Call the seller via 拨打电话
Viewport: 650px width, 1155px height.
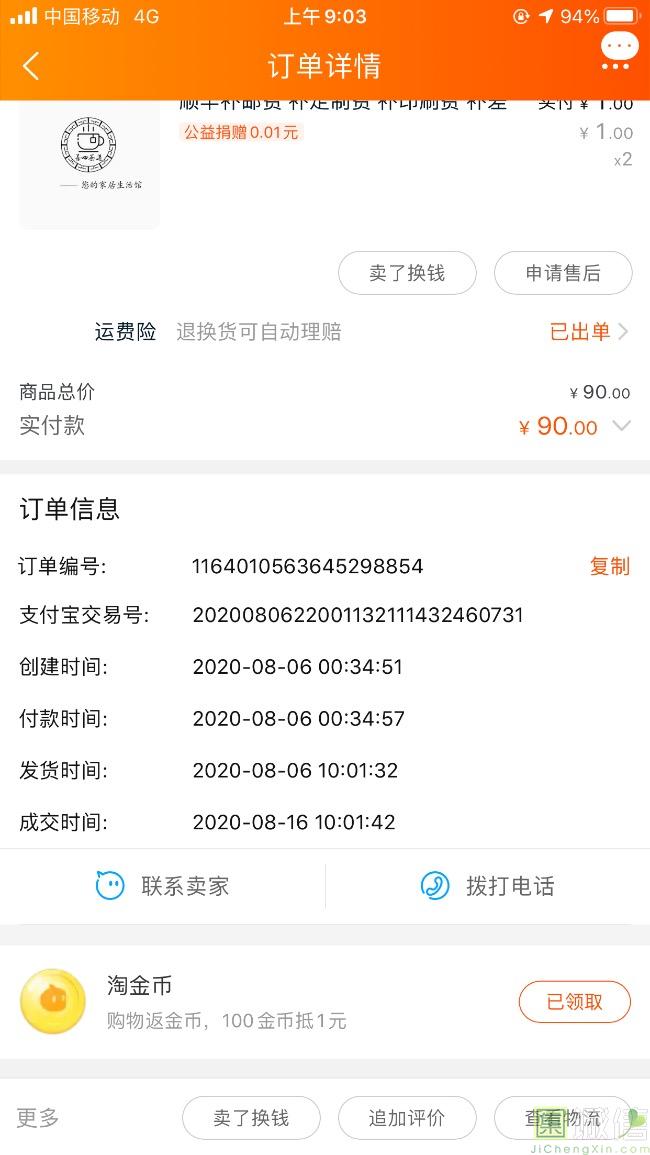[488, 886]
